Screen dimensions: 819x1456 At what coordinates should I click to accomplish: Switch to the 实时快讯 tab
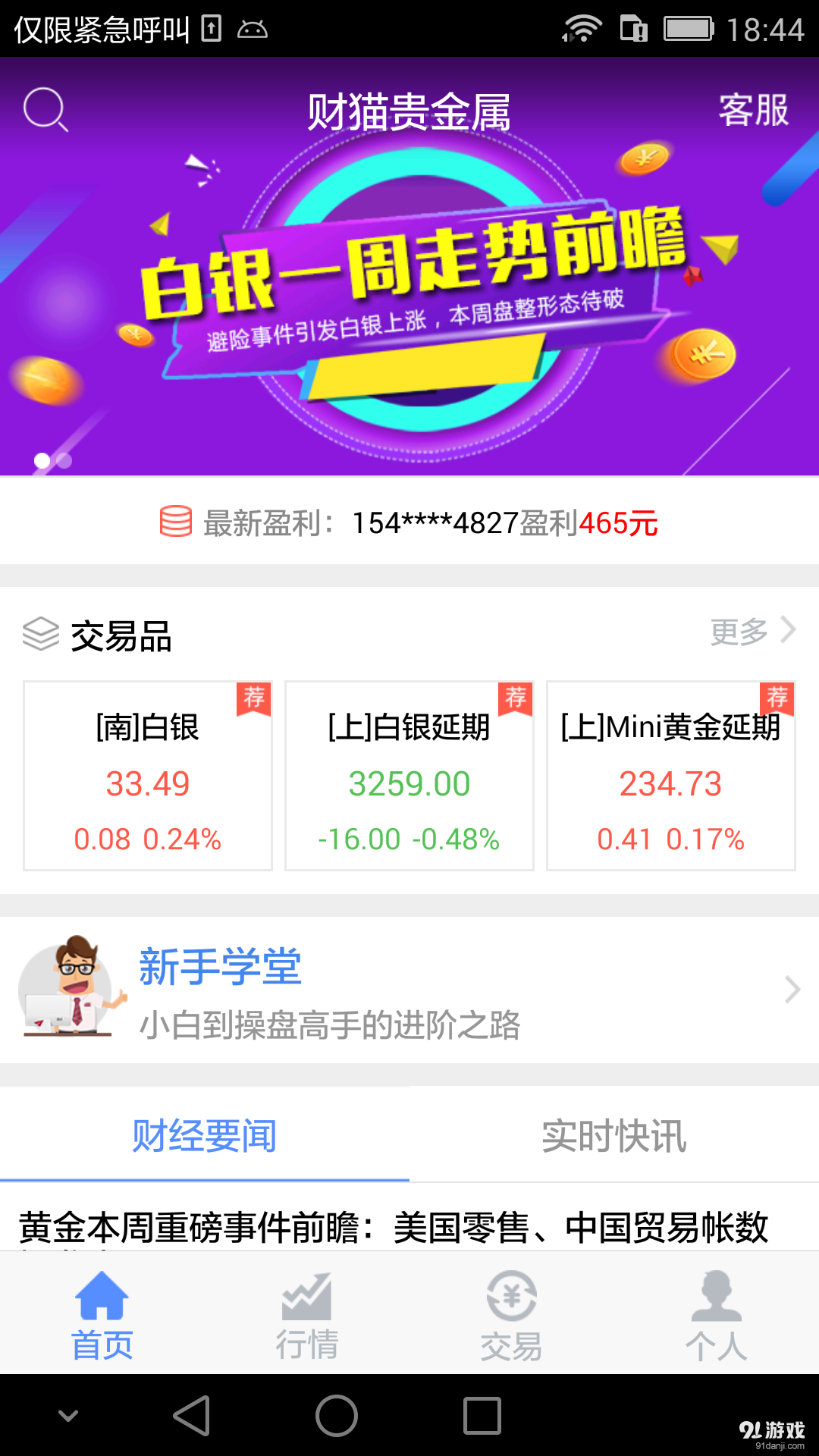614,1134
